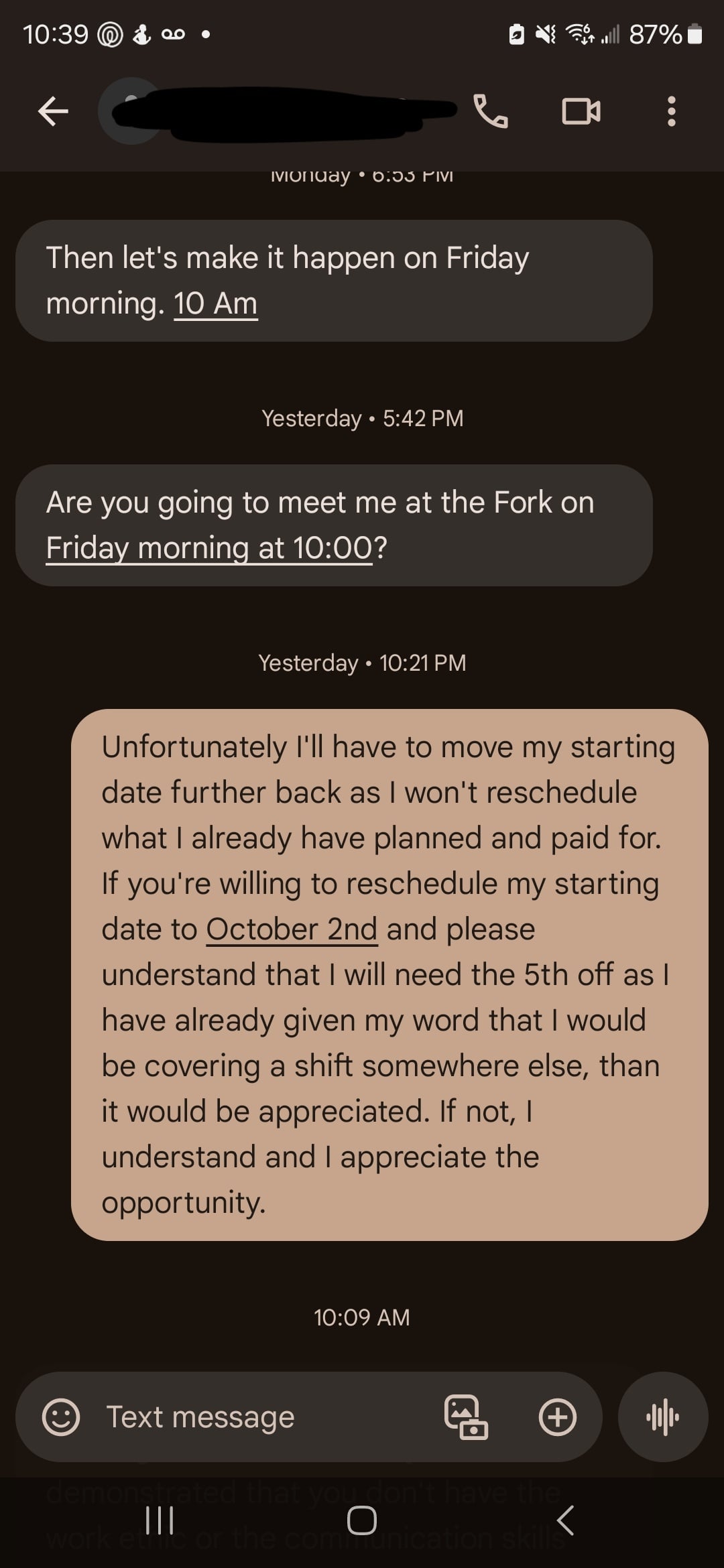Open the gallery and camera attachment
This screenshot has height=1568, width=724.
coord(466,1417)
